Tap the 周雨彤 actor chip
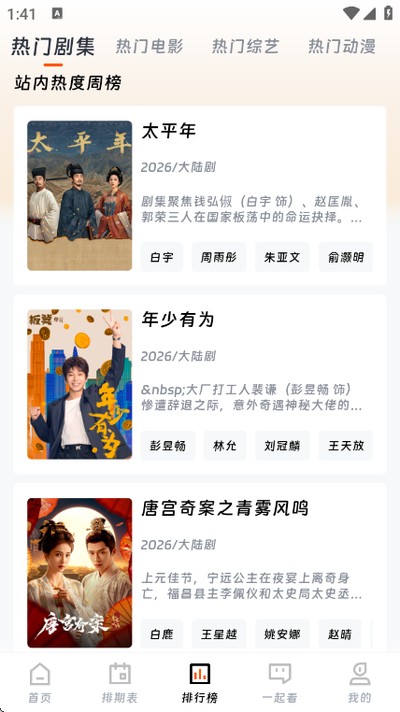The width and height of the screenshot is (400, 712). pyautogui.click(x=219, y=257)
